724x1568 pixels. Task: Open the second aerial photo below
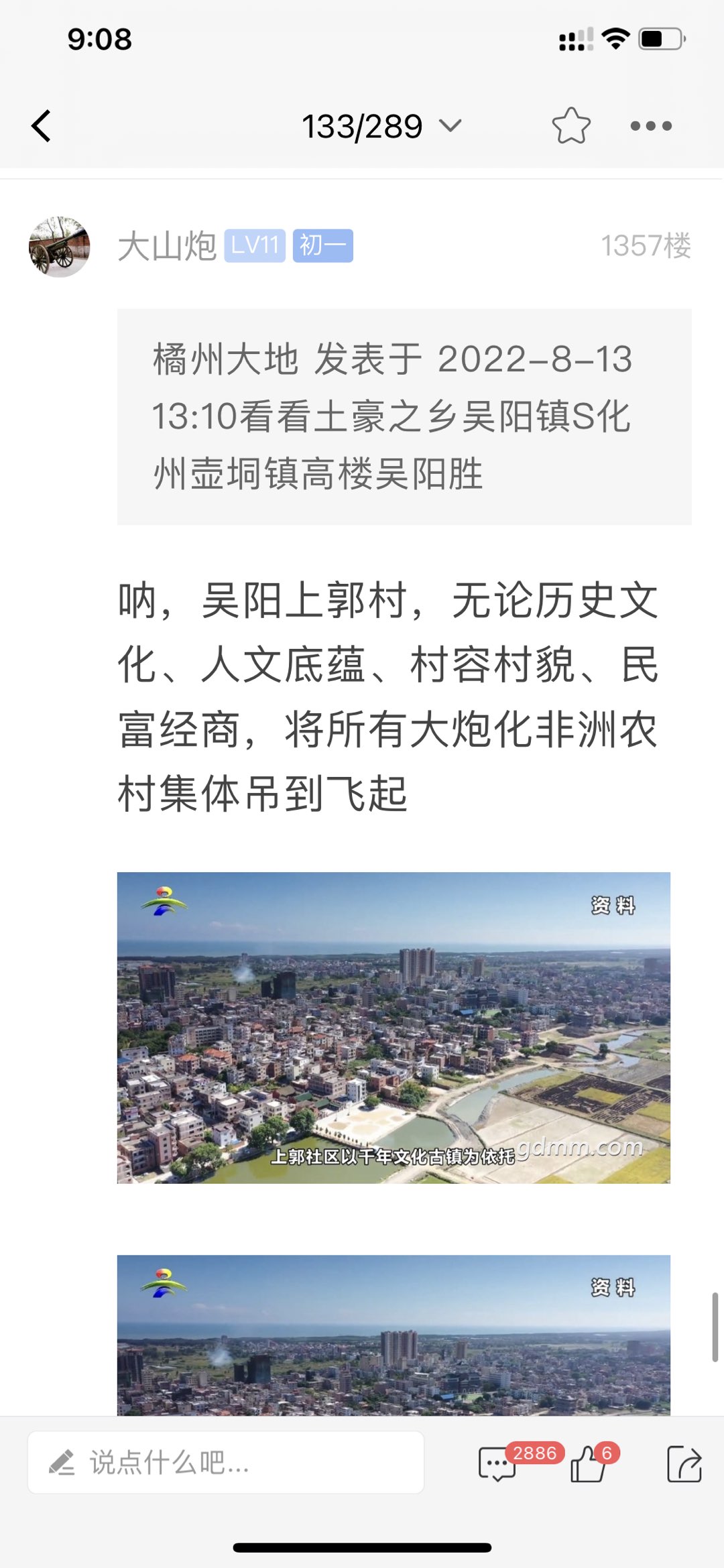coord(394,1334)
